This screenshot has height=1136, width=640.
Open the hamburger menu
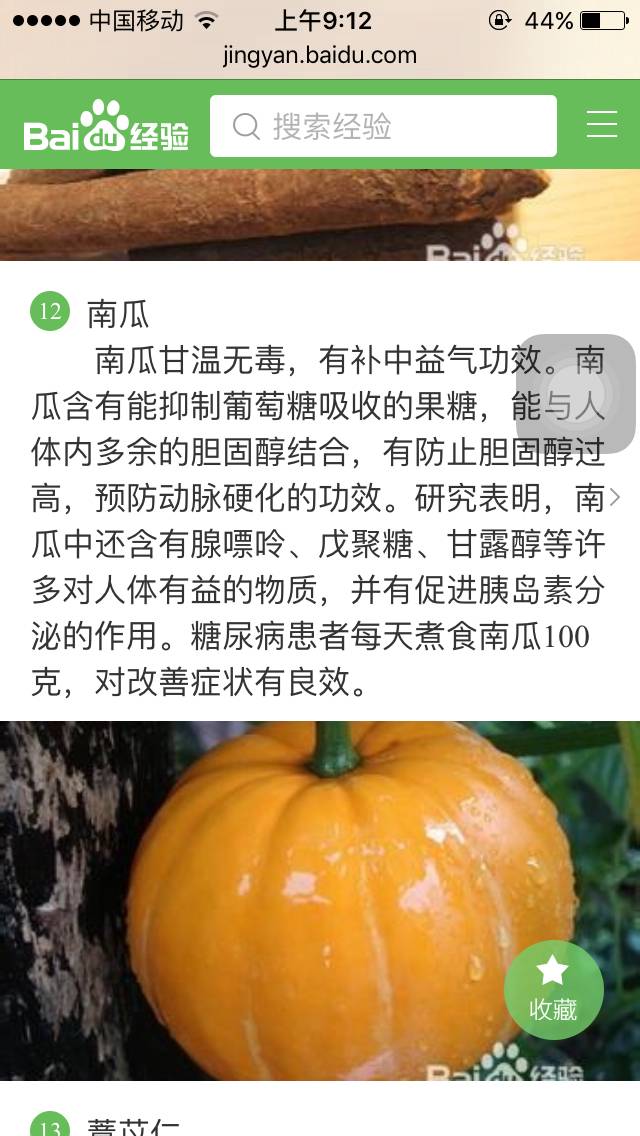point(601,124)
